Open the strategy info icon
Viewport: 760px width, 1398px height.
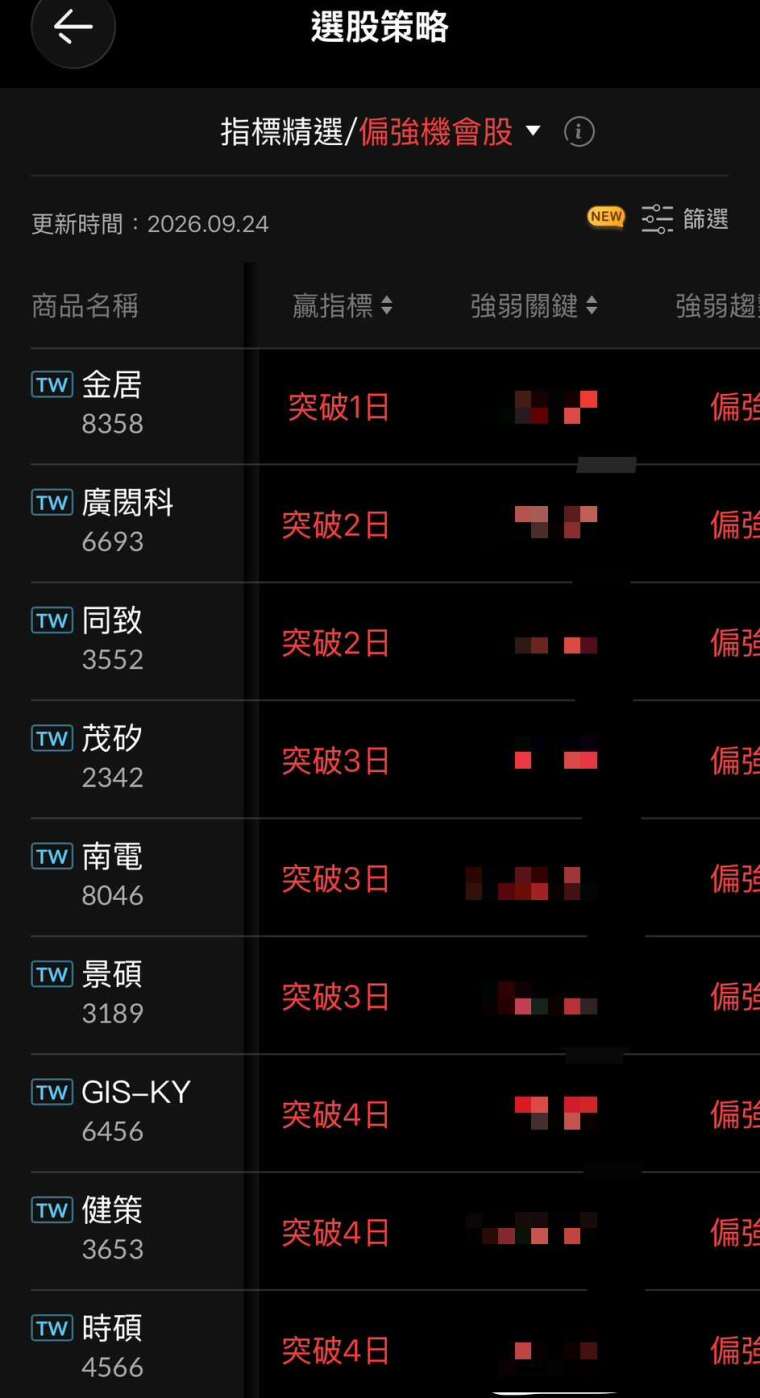click(x=579, y=131)
